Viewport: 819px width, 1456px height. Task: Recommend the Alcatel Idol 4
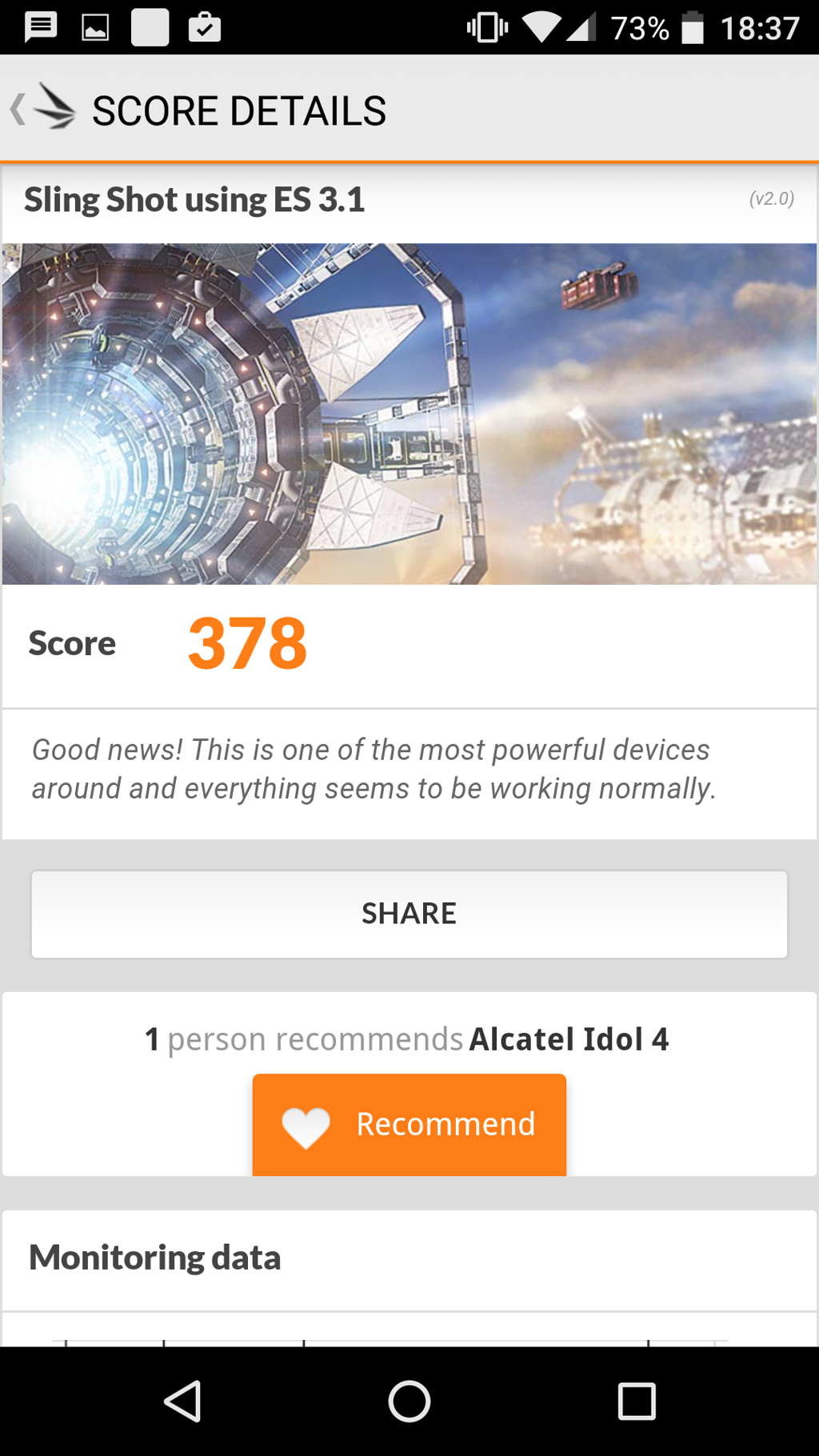tap(409, 1123)
